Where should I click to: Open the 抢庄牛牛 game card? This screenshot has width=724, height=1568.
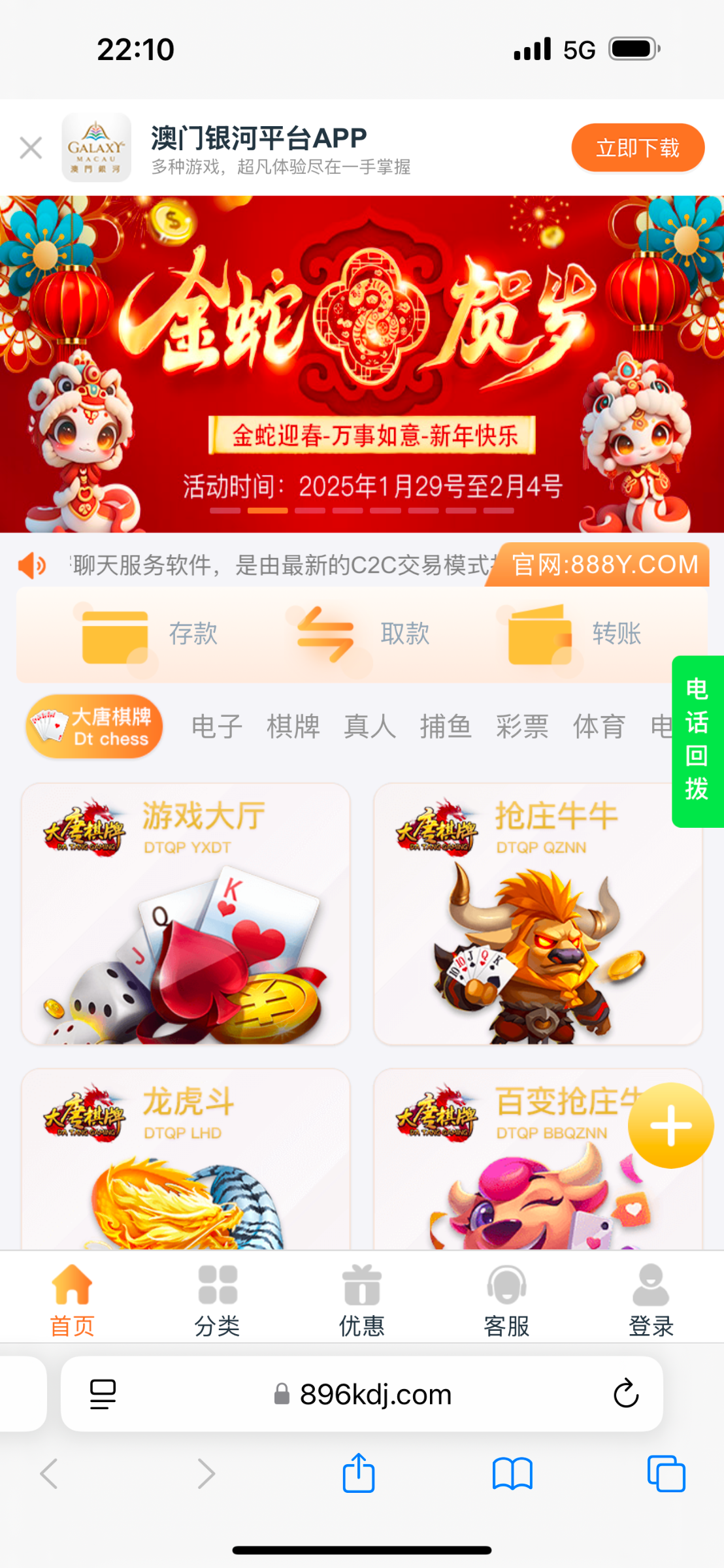[537, 915]
